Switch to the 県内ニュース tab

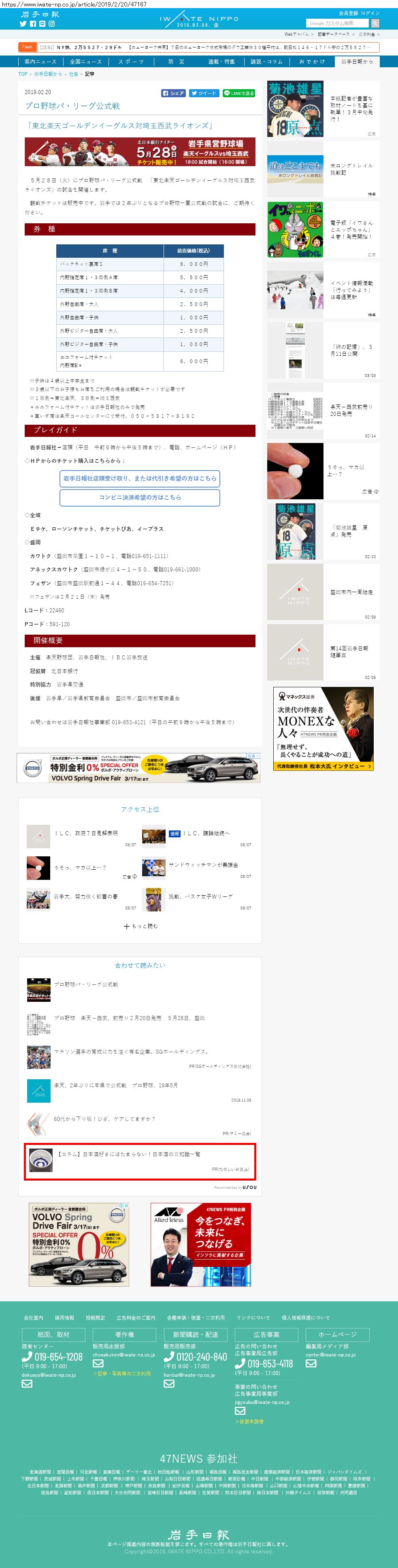[x=40, y=62]
